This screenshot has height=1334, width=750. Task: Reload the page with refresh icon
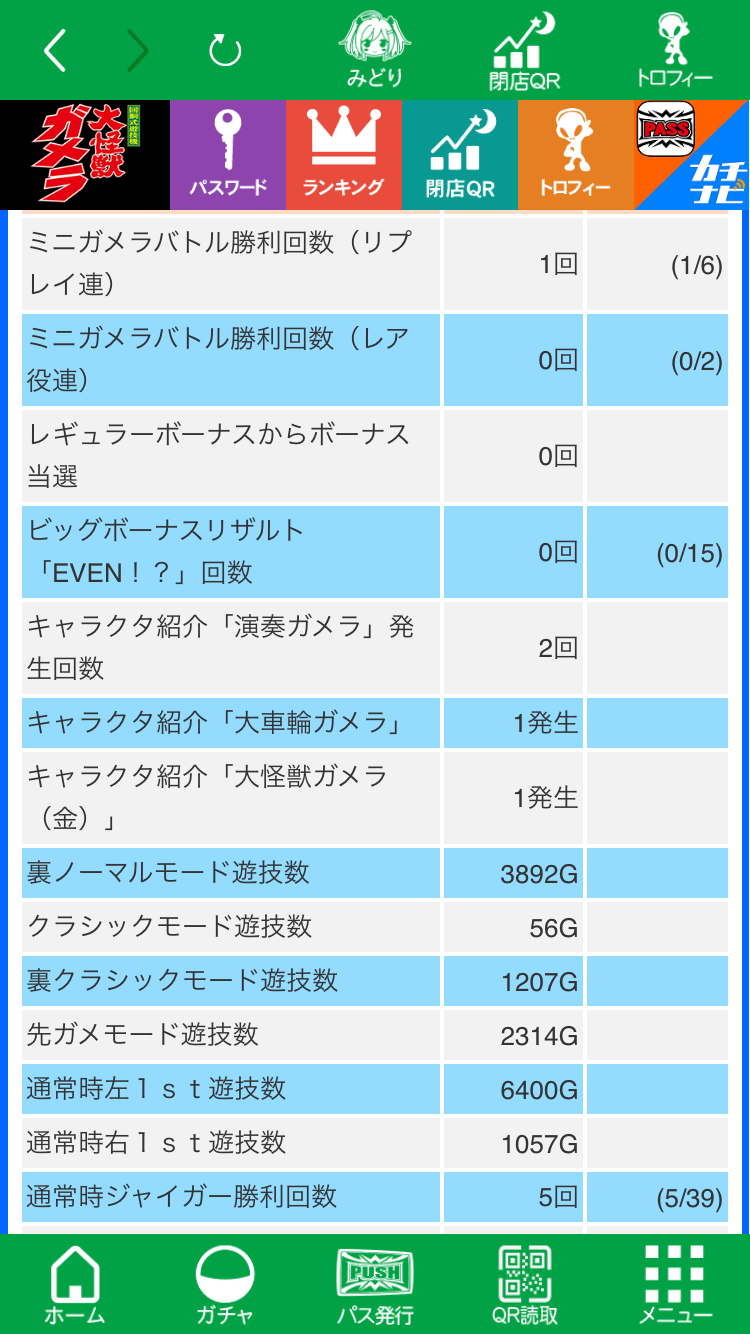(225, 50)
